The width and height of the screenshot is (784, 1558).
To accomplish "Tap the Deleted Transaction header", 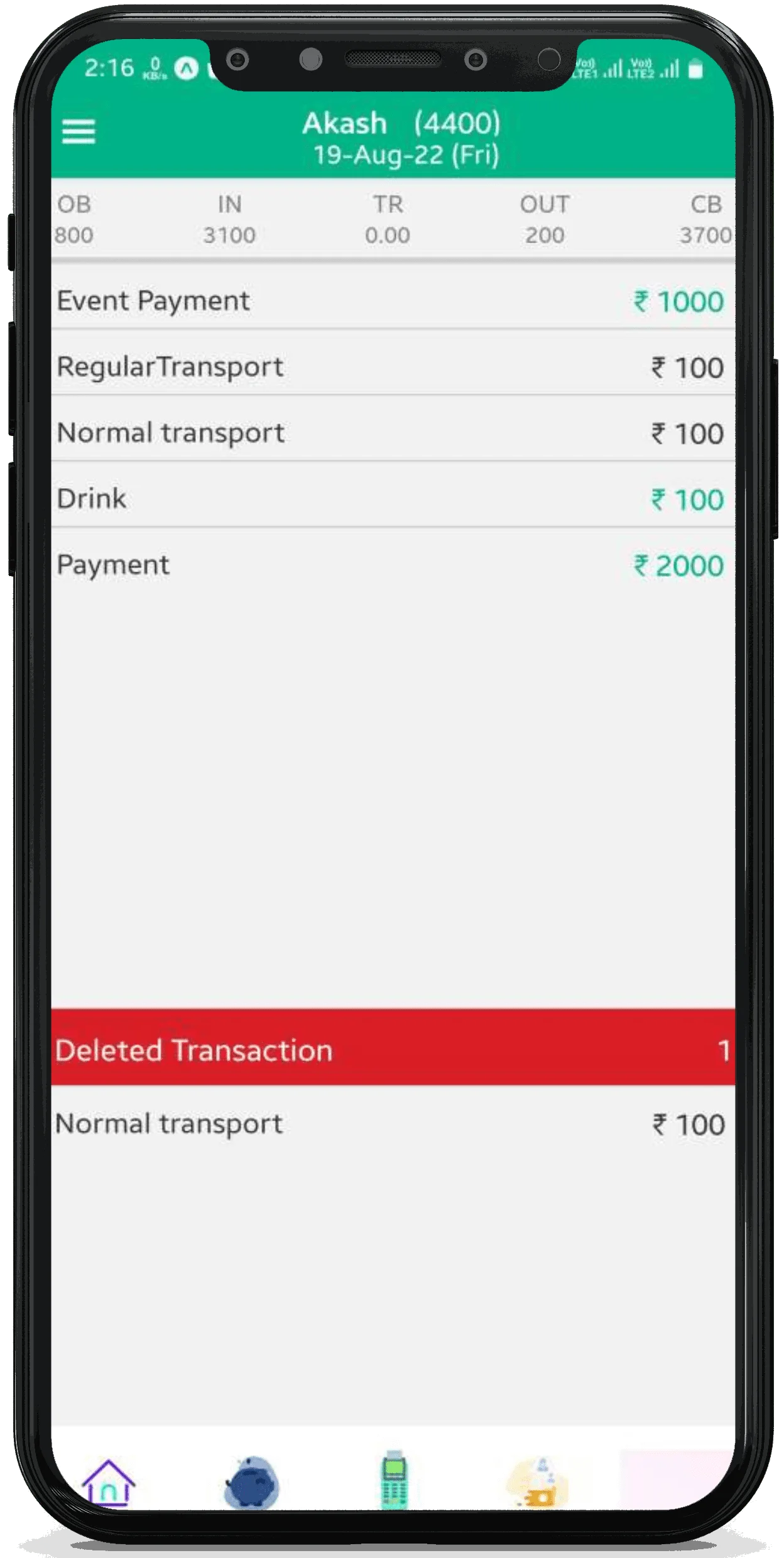I will pyautogui.click(x=392, y=1050).
